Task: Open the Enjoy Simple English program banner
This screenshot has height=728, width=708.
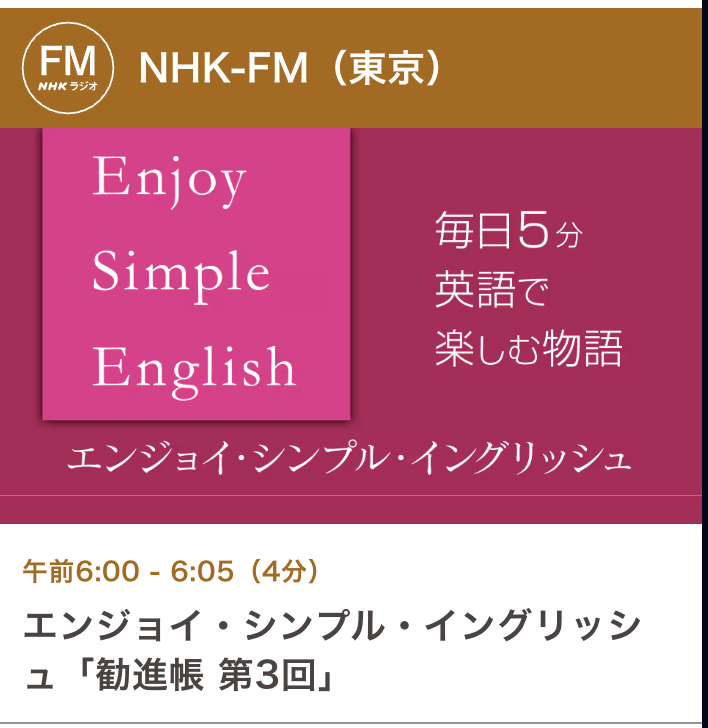Action: pos(351,325)
